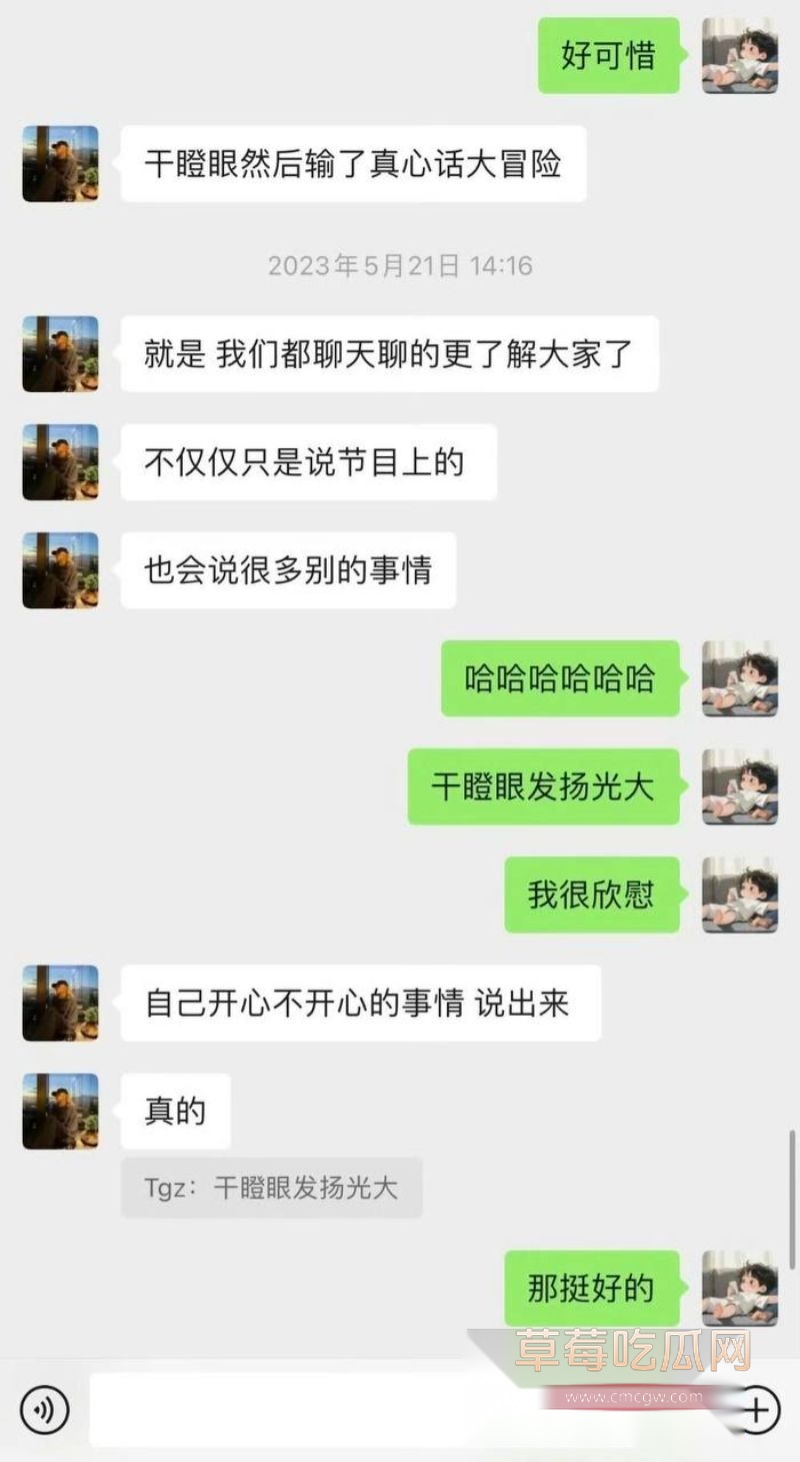
Task: Select the 哈哈哈哈哈哈 message bubble
Action: [559, 678]
